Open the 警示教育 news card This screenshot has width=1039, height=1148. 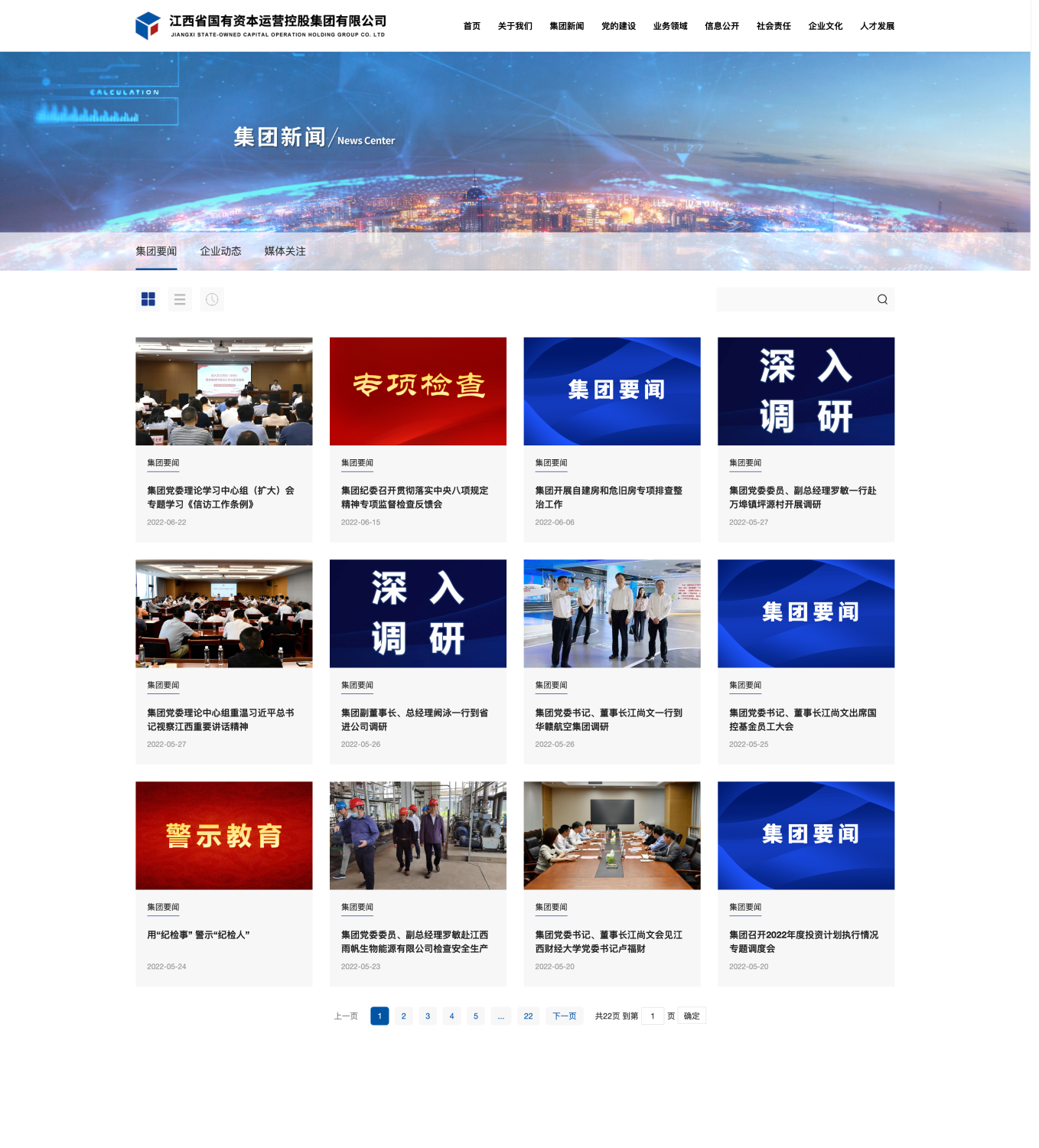[x=223, y=836]
